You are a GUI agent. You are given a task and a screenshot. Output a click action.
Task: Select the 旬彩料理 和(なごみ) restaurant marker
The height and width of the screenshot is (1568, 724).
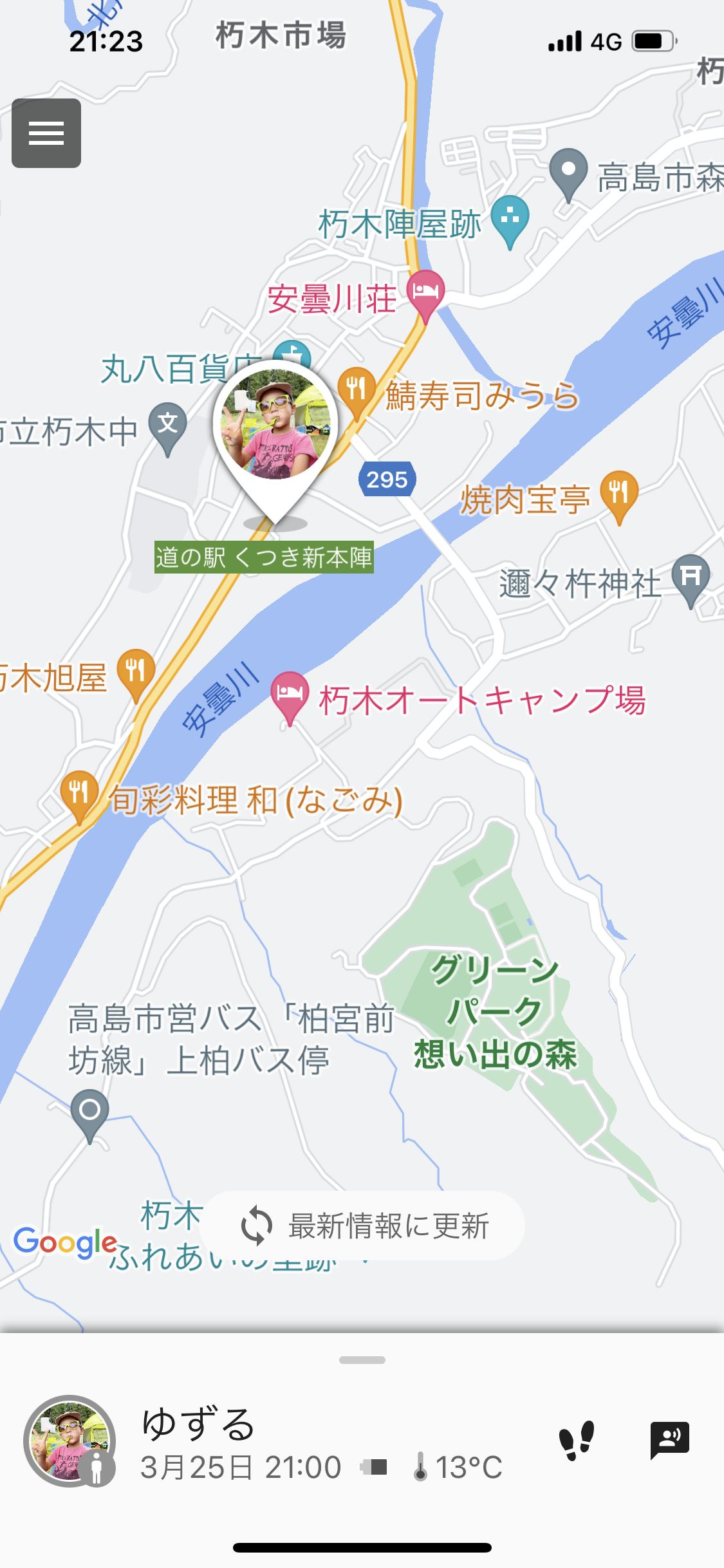(79, 792)
